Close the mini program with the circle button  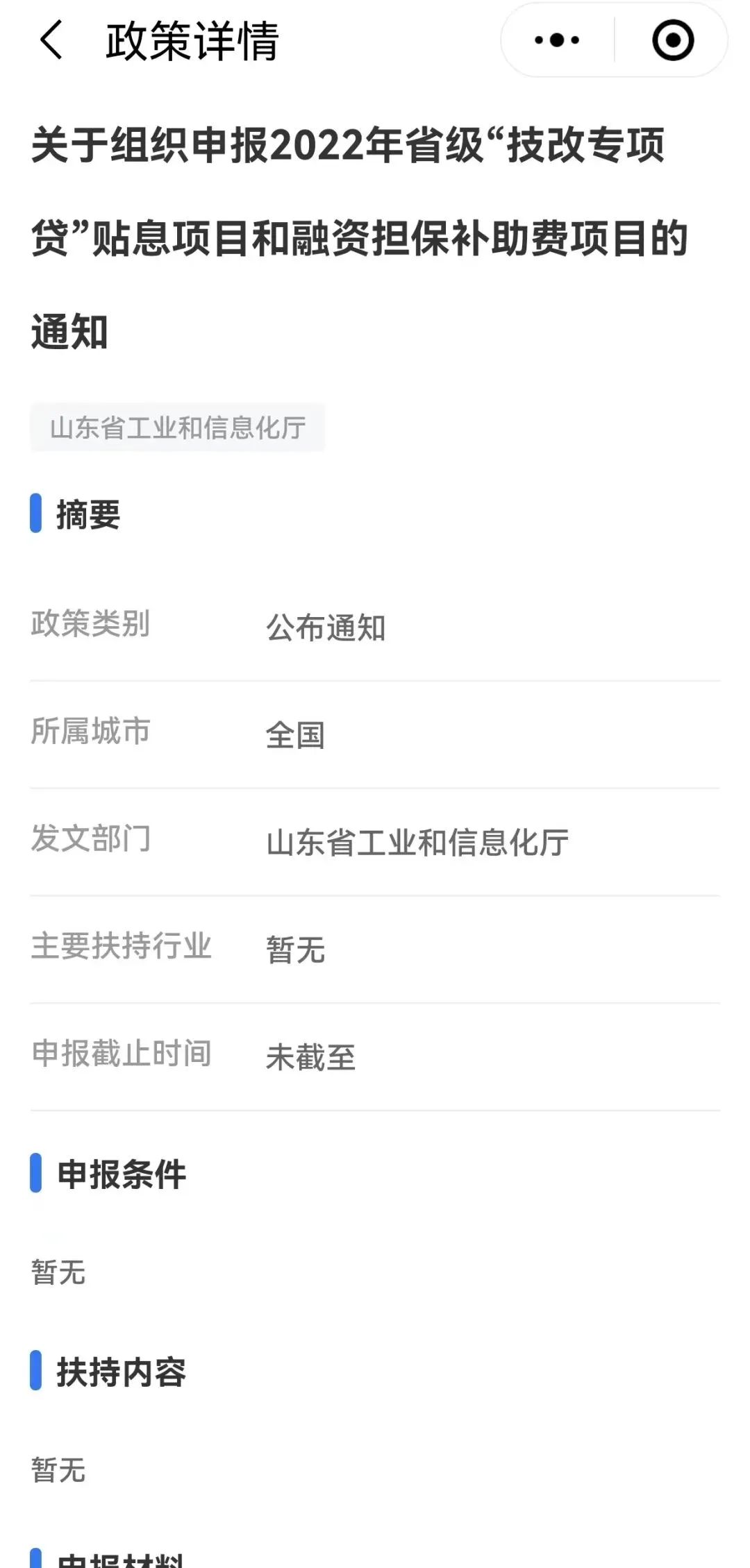[672, 40]
